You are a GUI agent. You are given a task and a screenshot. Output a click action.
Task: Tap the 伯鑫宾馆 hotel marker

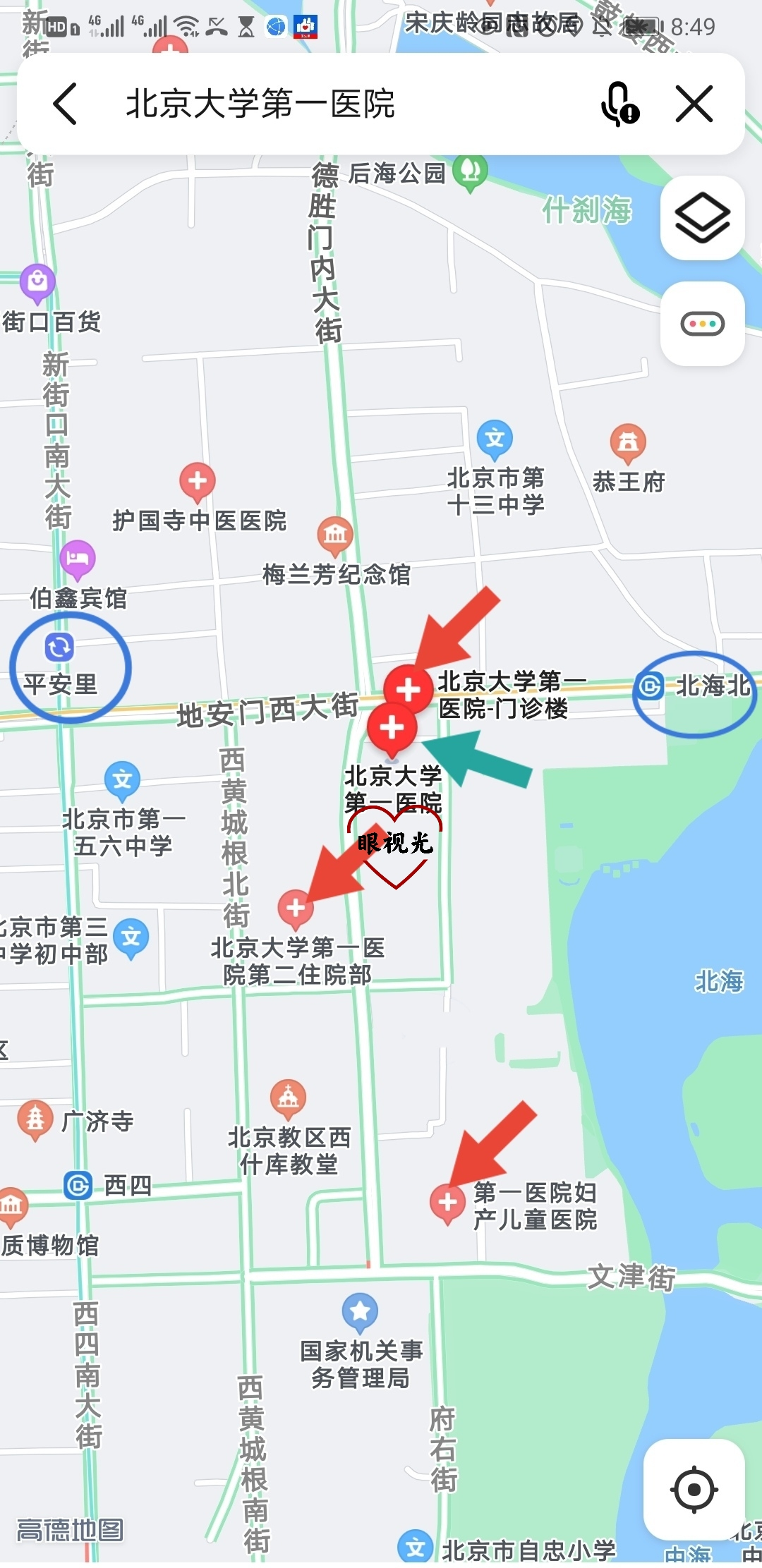pyautogui.click(x=79, y=558)
